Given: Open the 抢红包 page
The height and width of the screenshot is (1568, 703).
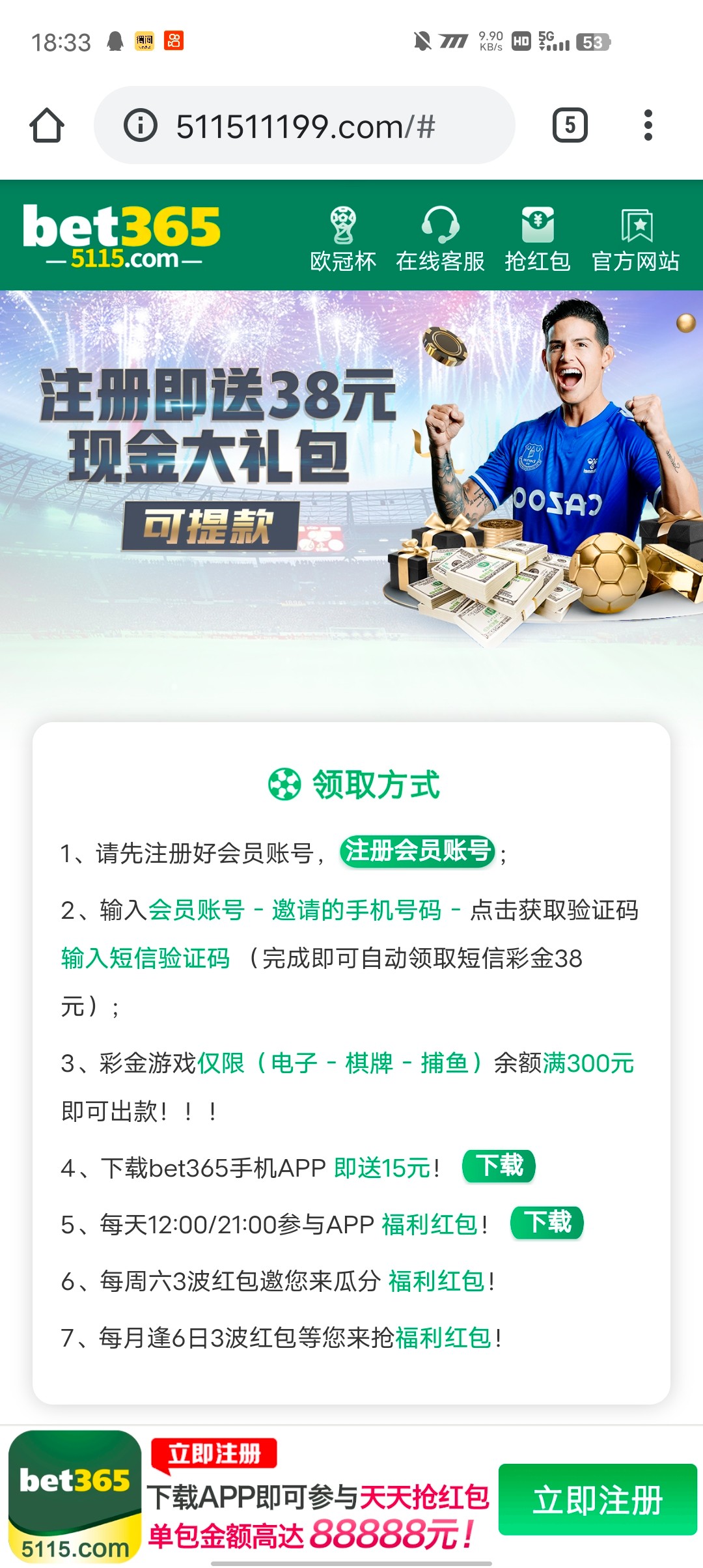Looking at the screenshot, I should [538, 239].
